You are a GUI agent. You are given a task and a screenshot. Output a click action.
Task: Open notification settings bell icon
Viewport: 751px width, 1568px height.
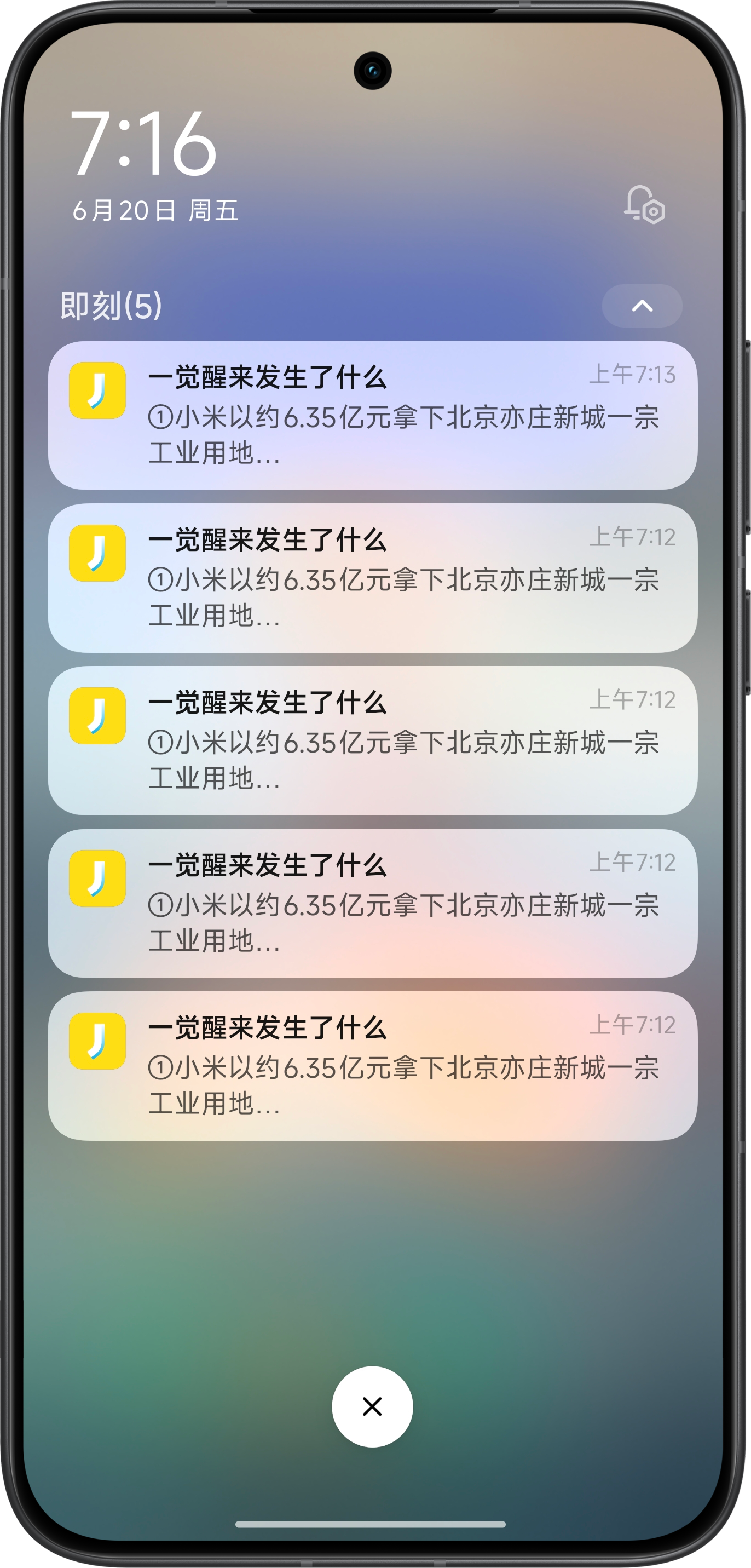coord(644,204)
